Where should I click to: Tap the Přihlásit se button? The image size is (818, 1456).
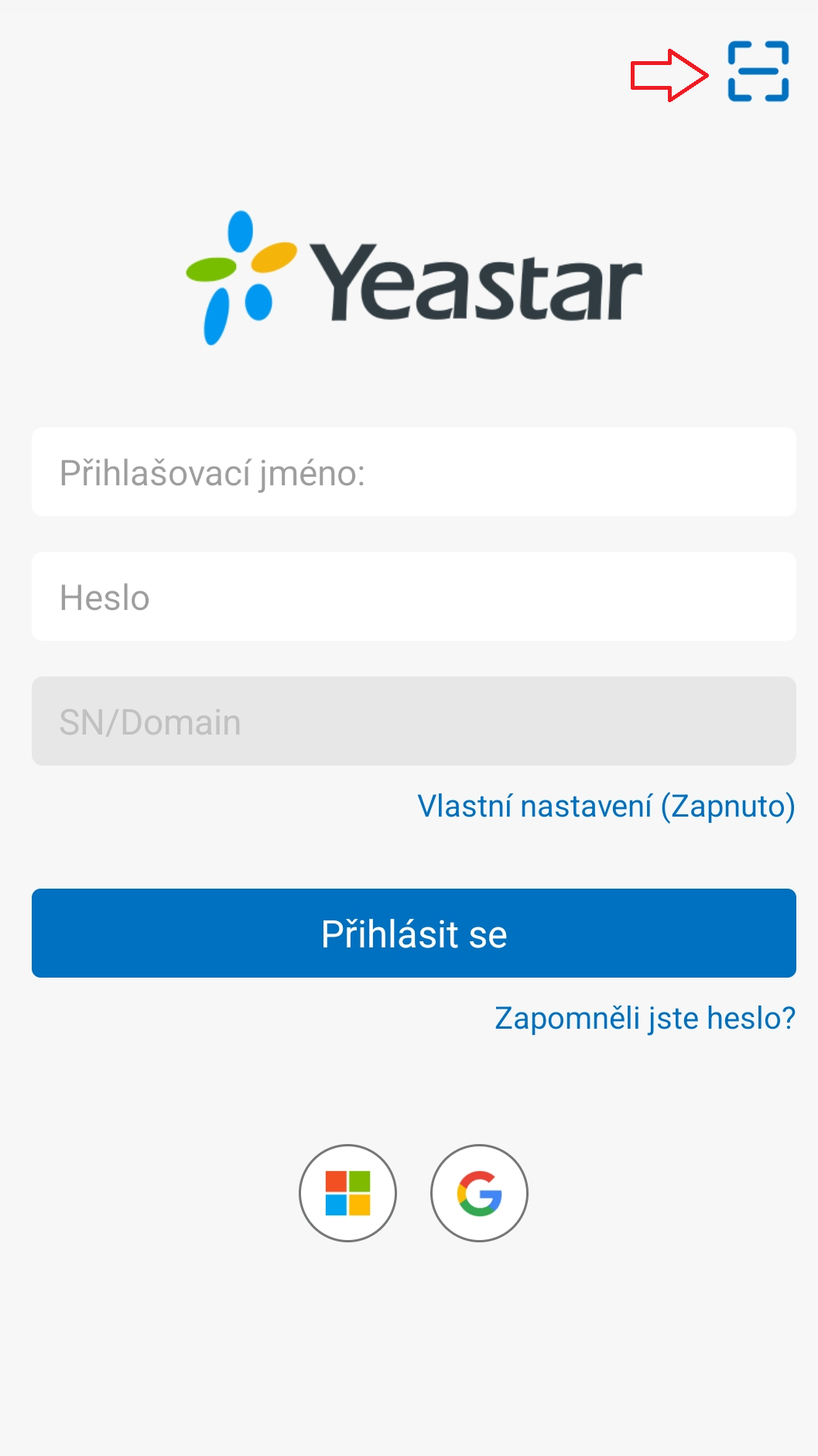coord(413,934)
